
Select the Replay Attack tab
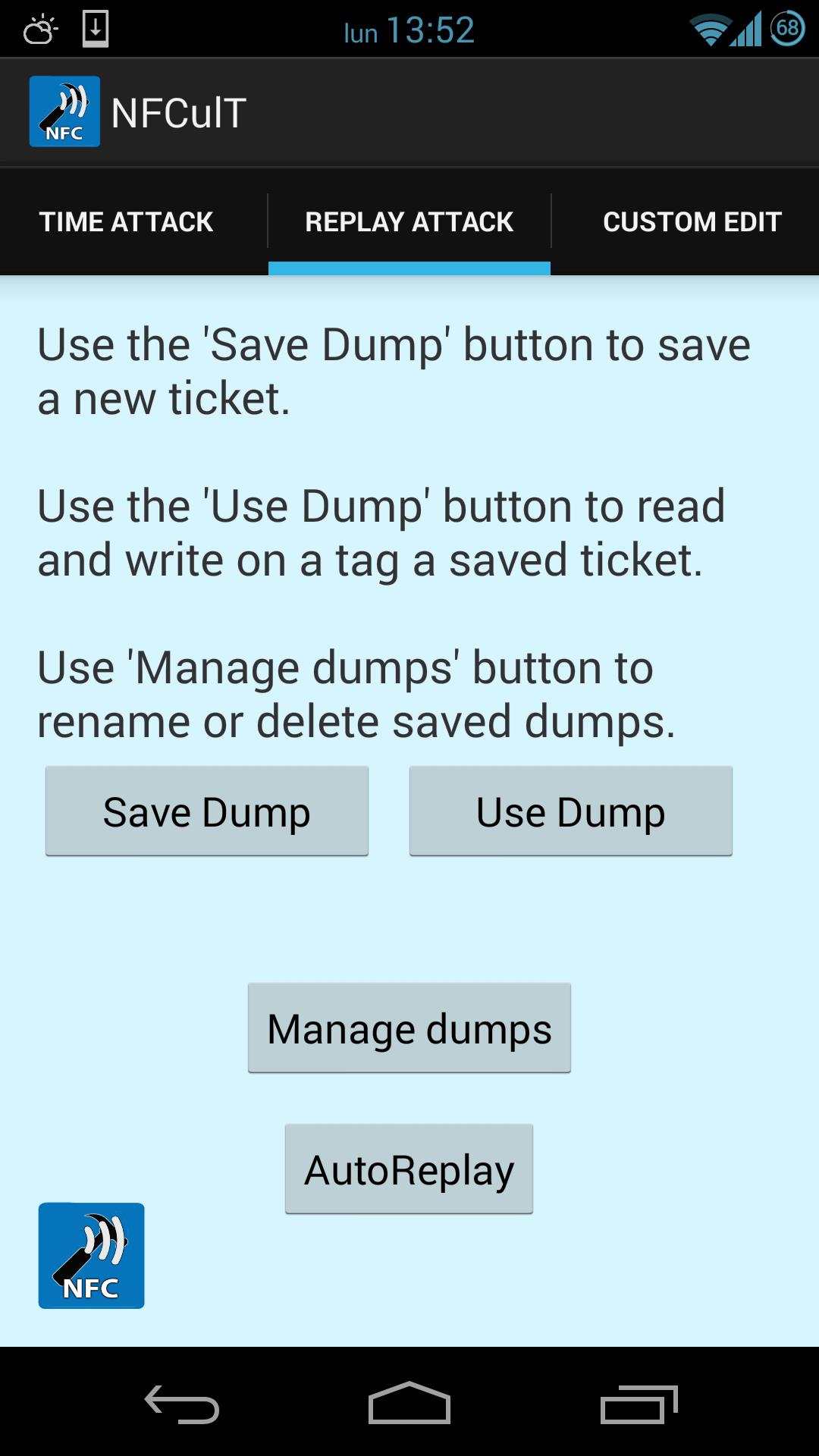409,221
